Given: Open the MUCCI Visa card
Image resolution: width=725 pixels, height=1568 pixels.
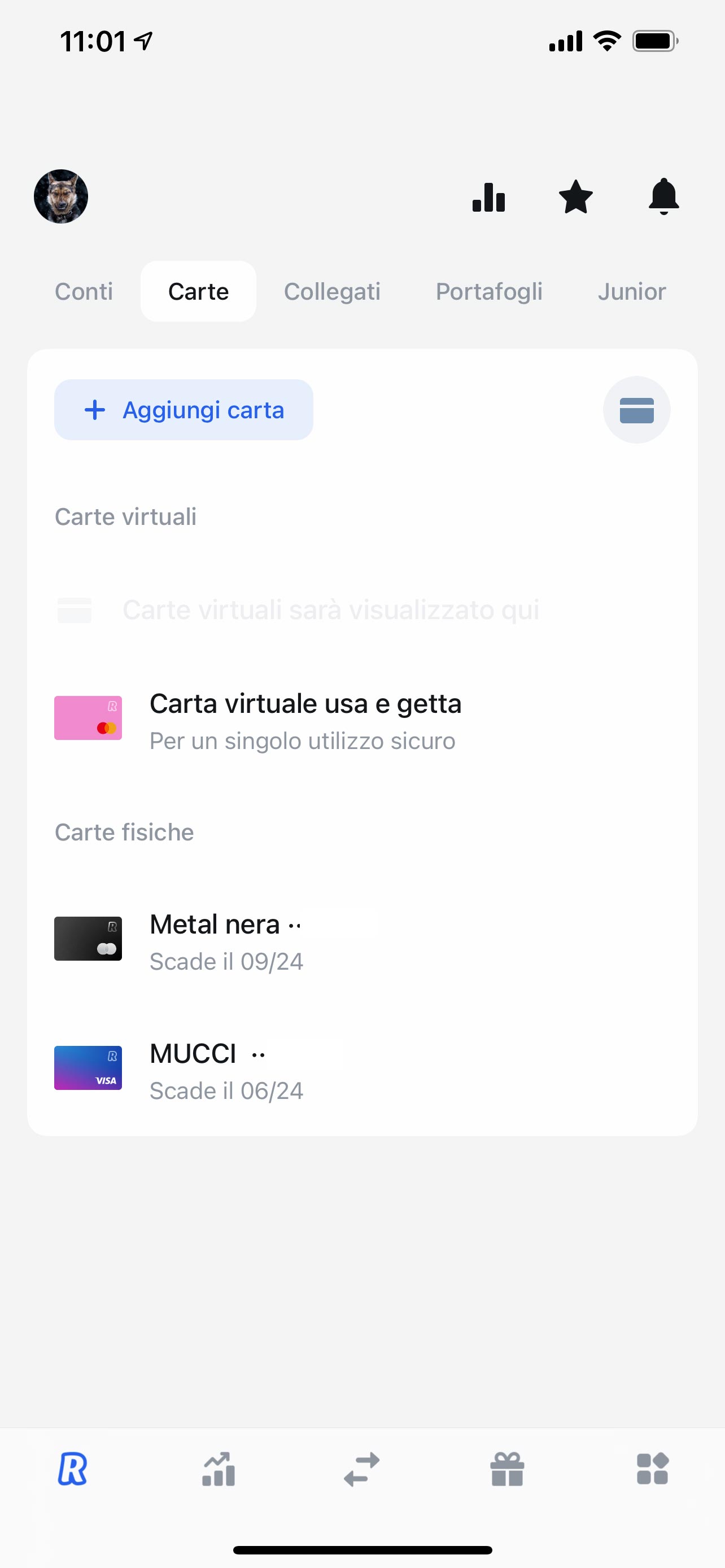Looking at the screenshot, I should pyautogui.click(x=362, y=1070).
